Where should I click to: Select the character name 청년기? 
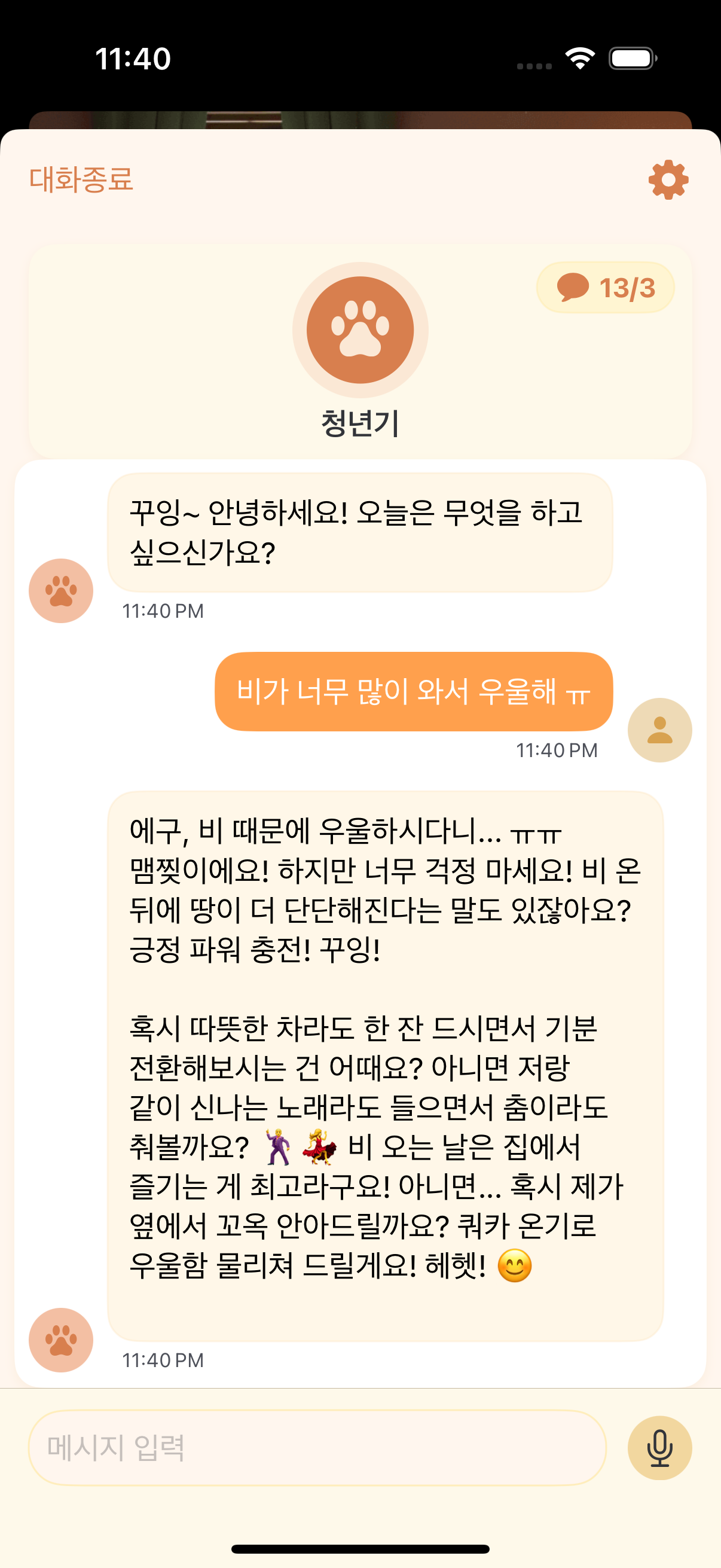[x=361, y=420]
